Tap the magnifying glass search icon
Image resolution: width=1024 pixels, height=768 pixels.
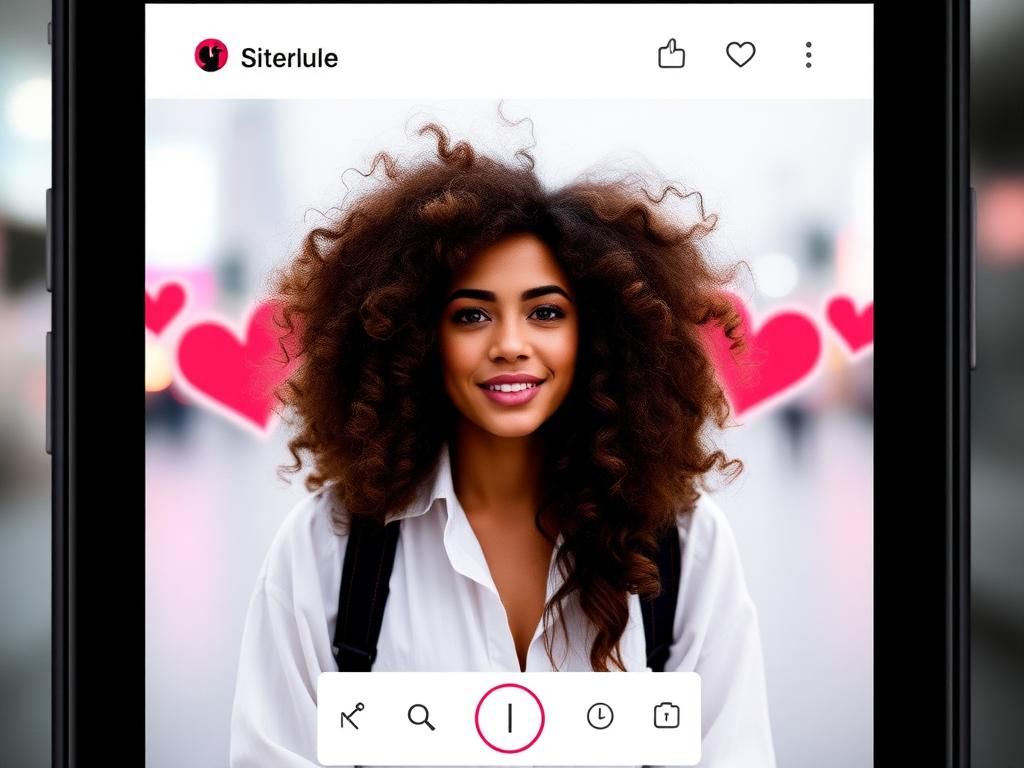421,717
